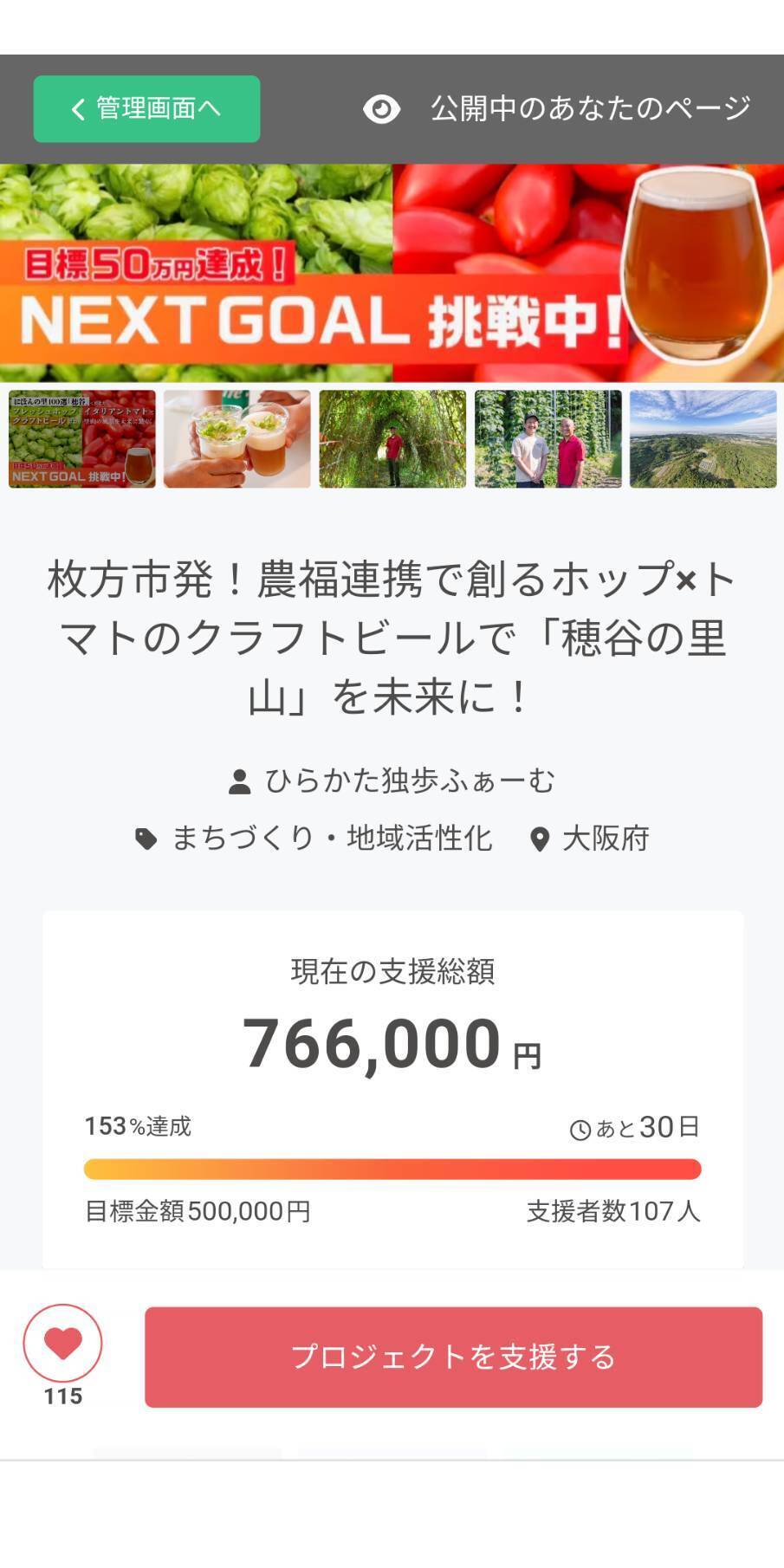Screen dimensions: 784x1568
Task: Select the aerial landscape thumbnail
Action: 703,439
